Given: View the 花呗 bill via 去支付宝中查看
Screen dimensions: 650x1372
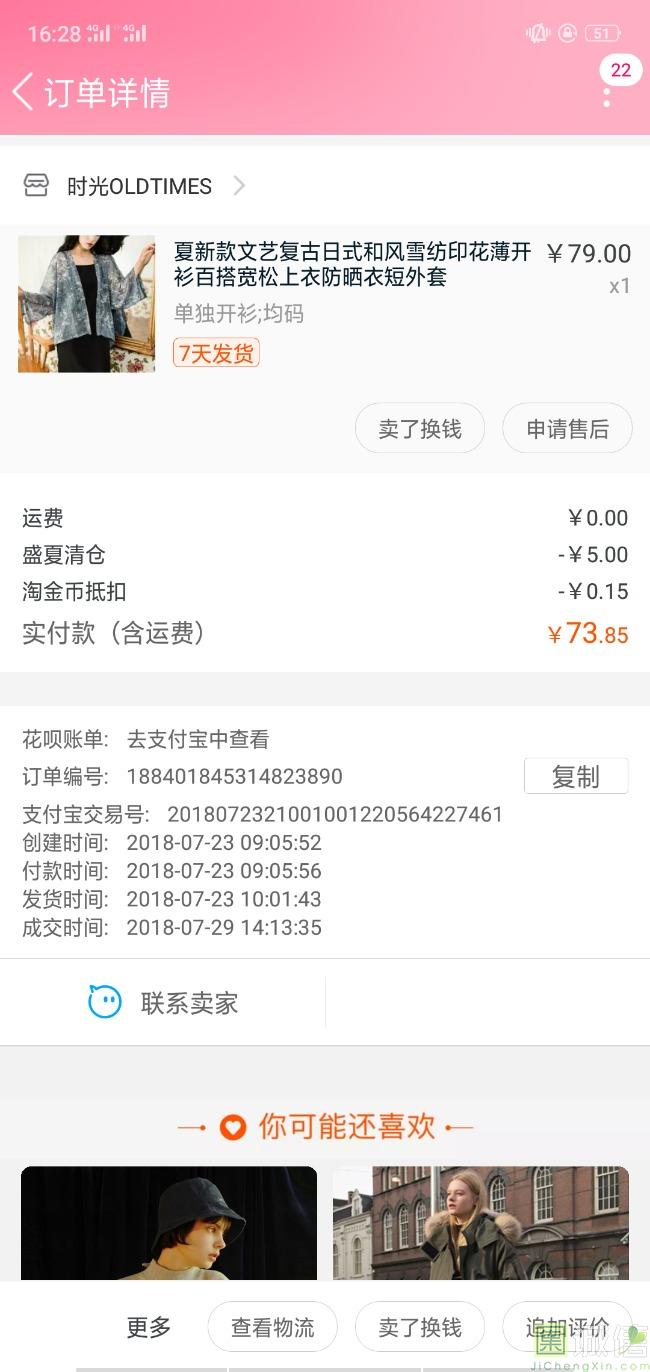Looking at the screenshot, I should (x=198, y=740).
